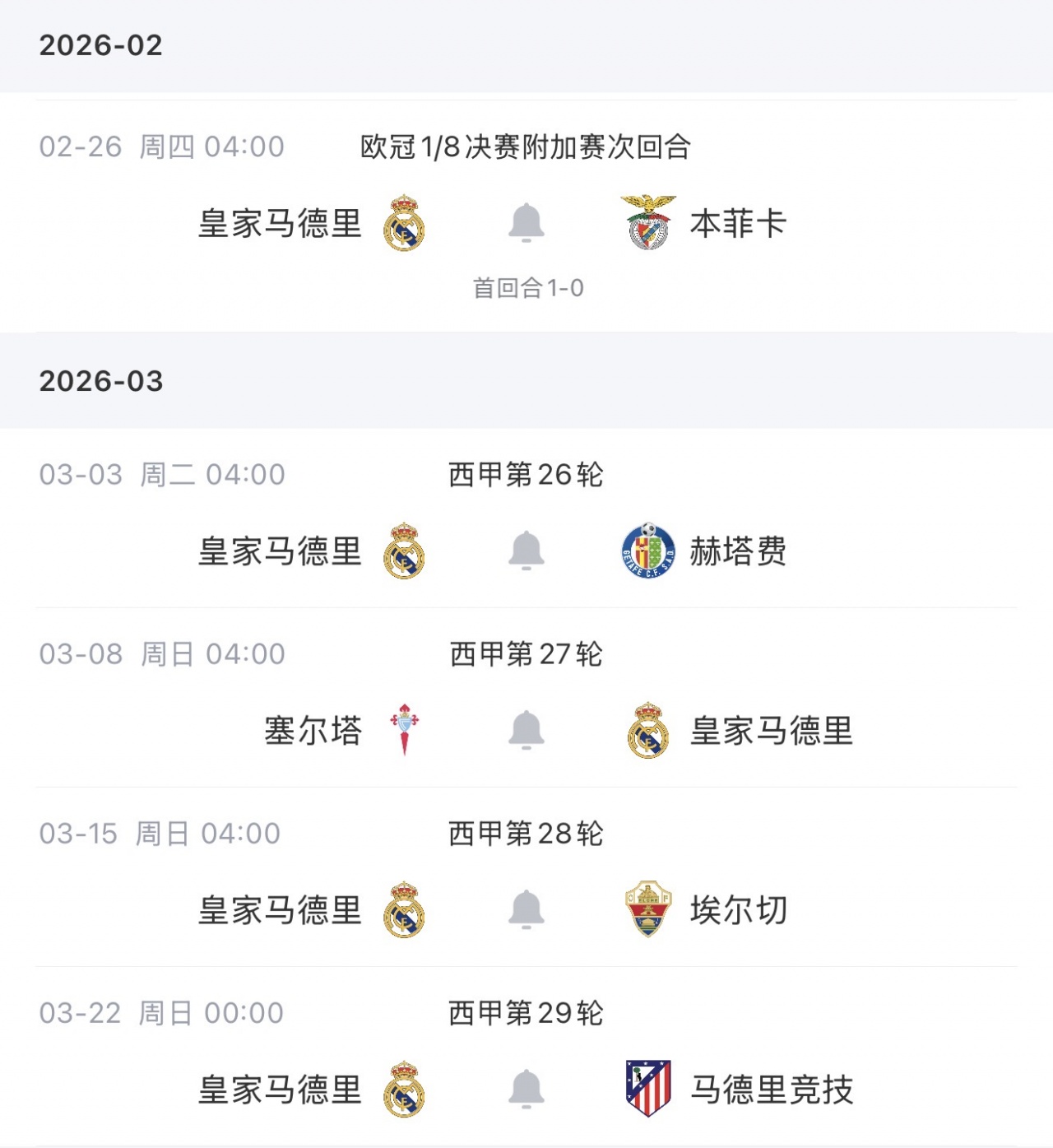This screenshot has width=1053, height=1148.
Task: Tap the bell for the 塞尔塔 match
Action: pos(526,730)
